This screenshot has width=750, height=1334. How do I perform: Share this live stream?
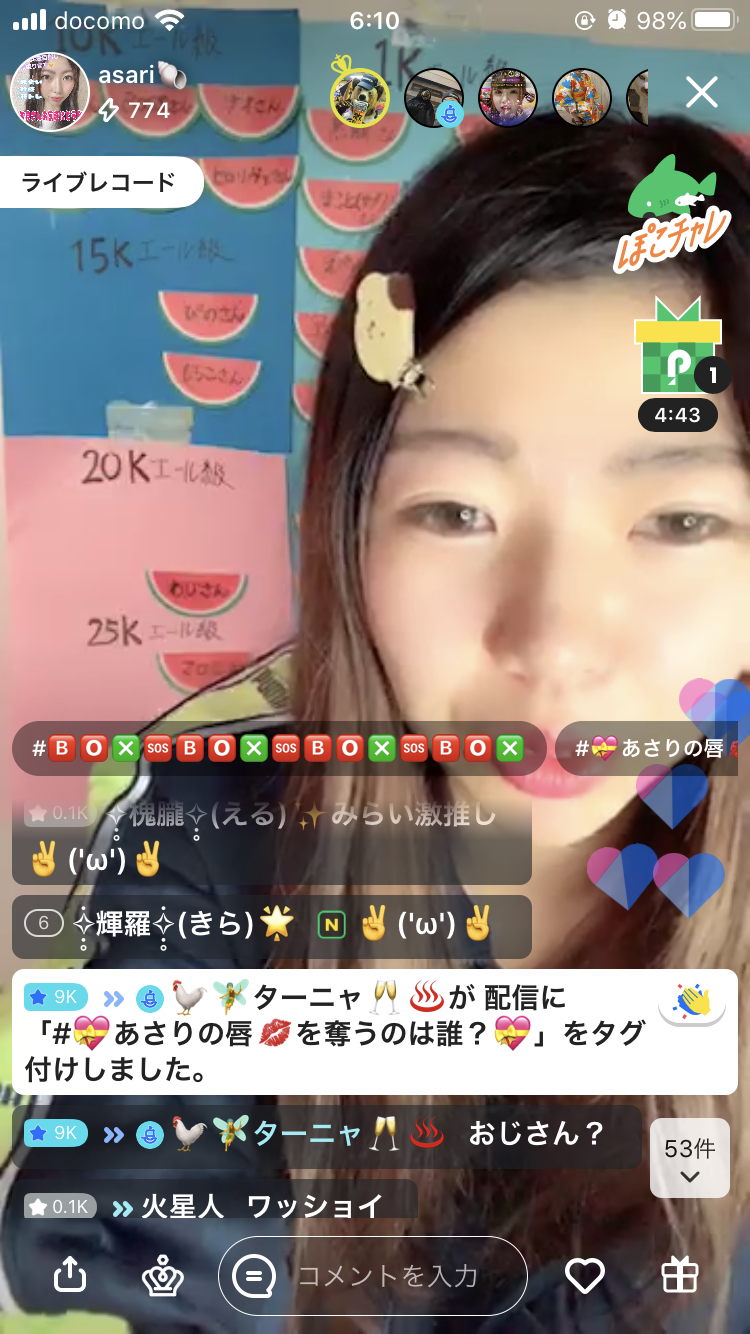click(69, 1274)
